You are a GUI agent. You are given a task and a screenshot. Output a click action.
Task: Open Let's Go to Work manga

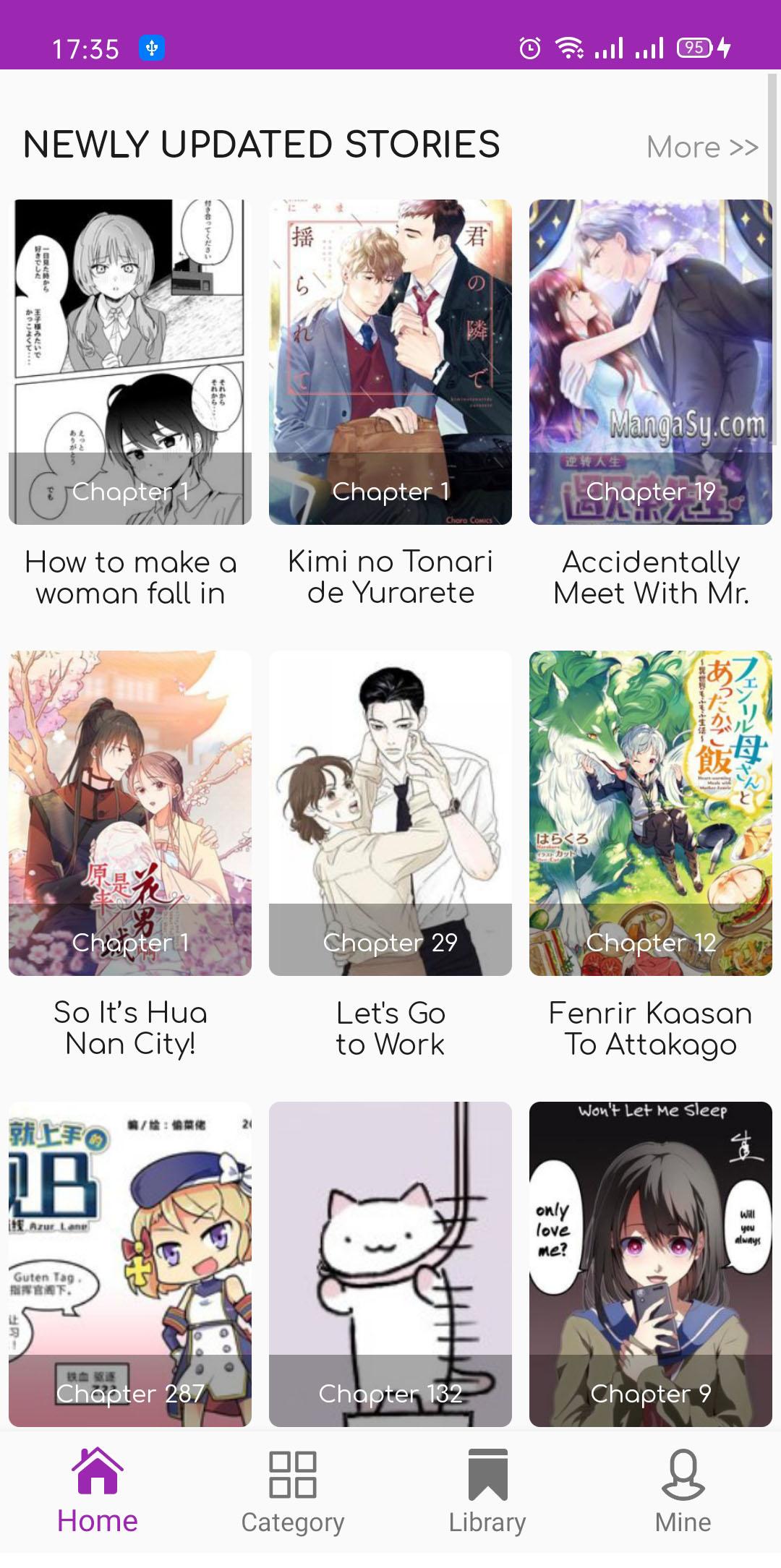coord(390,813)
